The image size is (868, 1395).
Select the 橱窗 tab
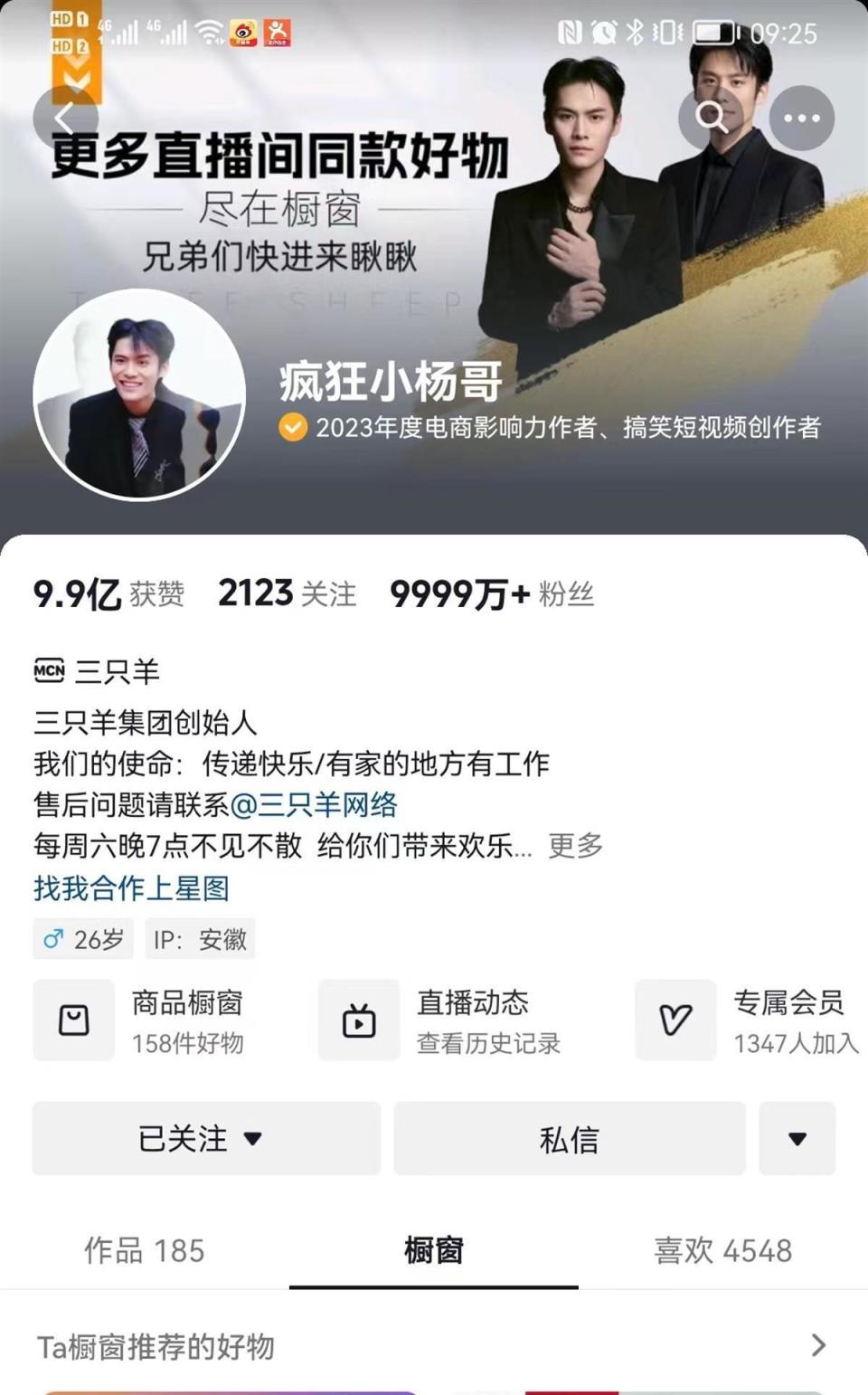(x=434, y=1251)
